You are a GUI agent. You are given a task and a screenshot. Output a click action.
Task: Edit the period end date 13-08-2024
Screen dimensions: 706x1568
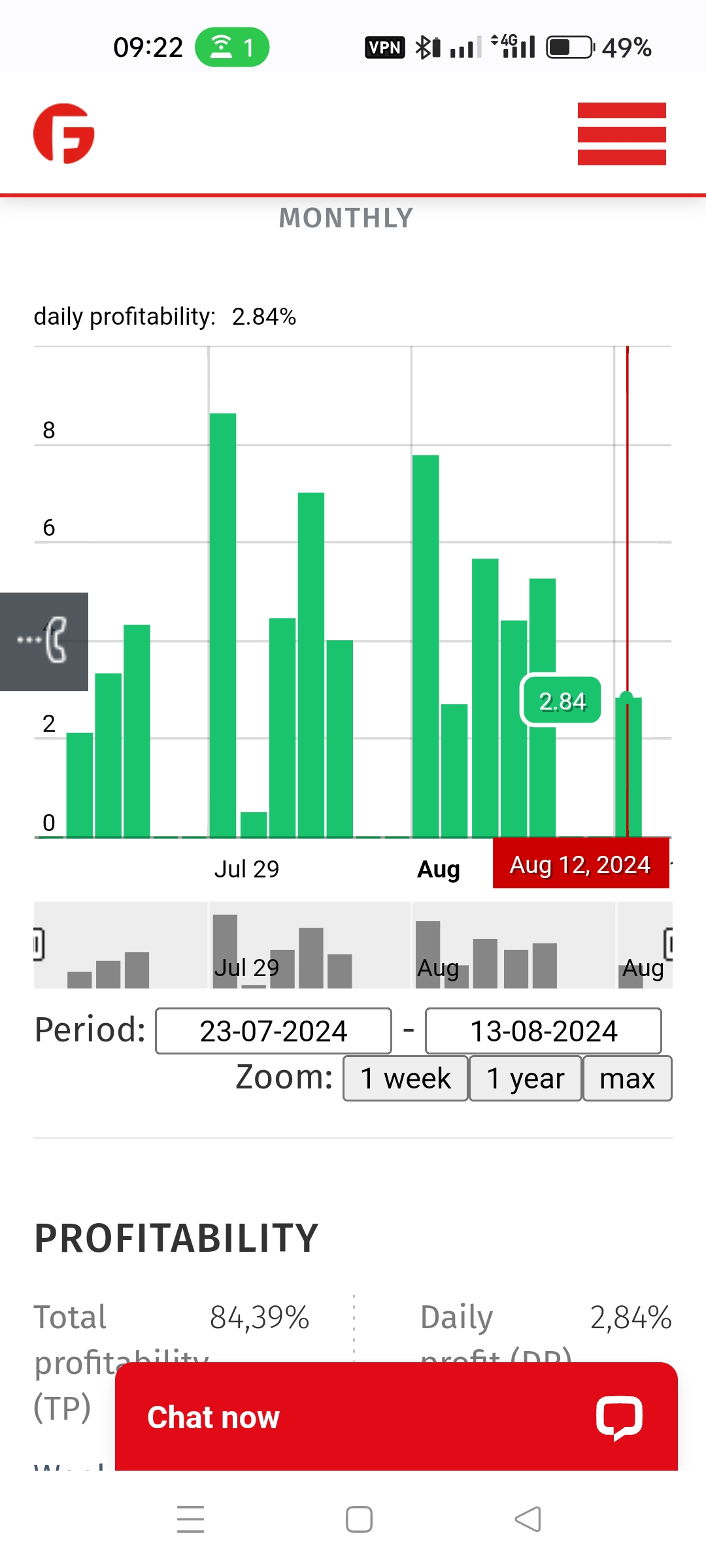(x=543, y=1031)
